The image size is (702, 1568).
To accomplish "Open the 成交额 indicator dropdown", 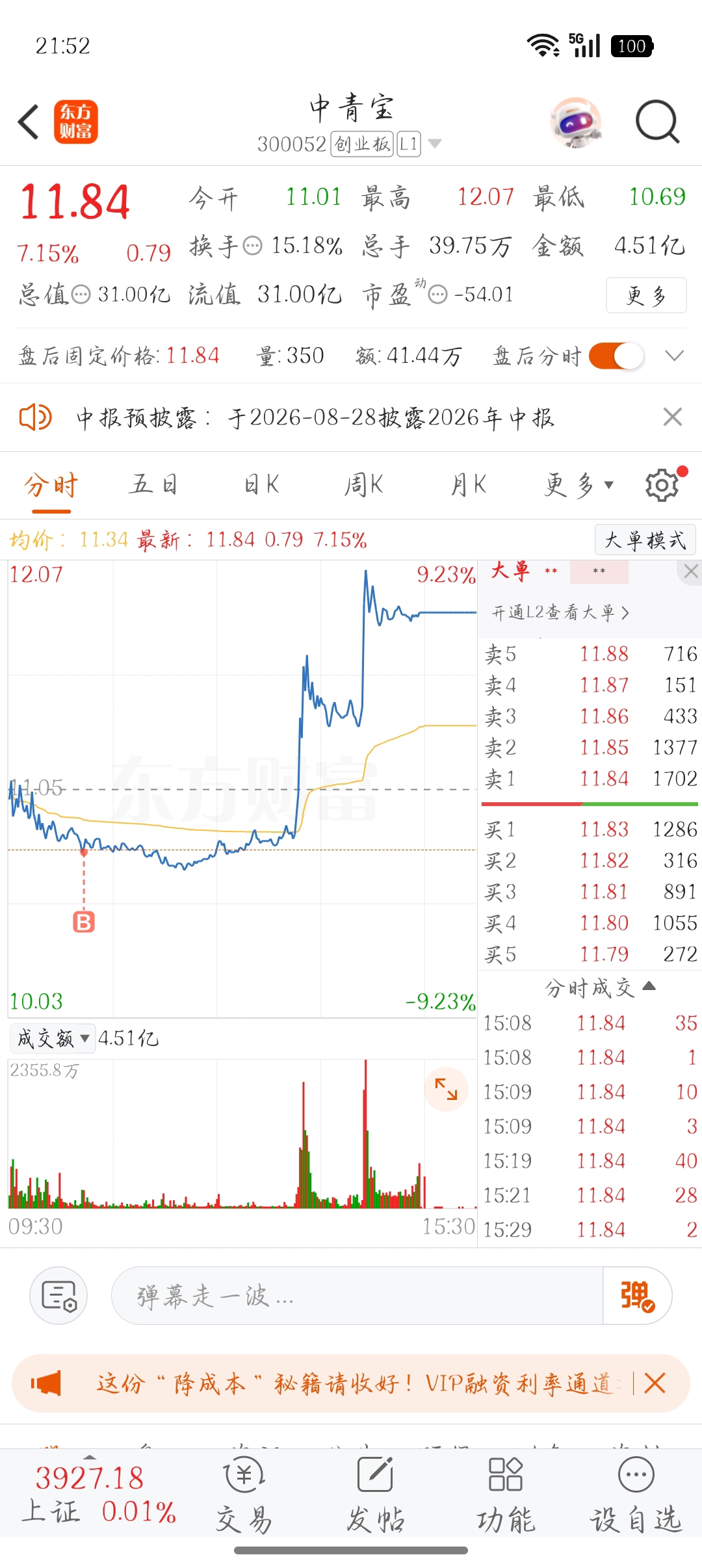I will tap(53, 1038).
